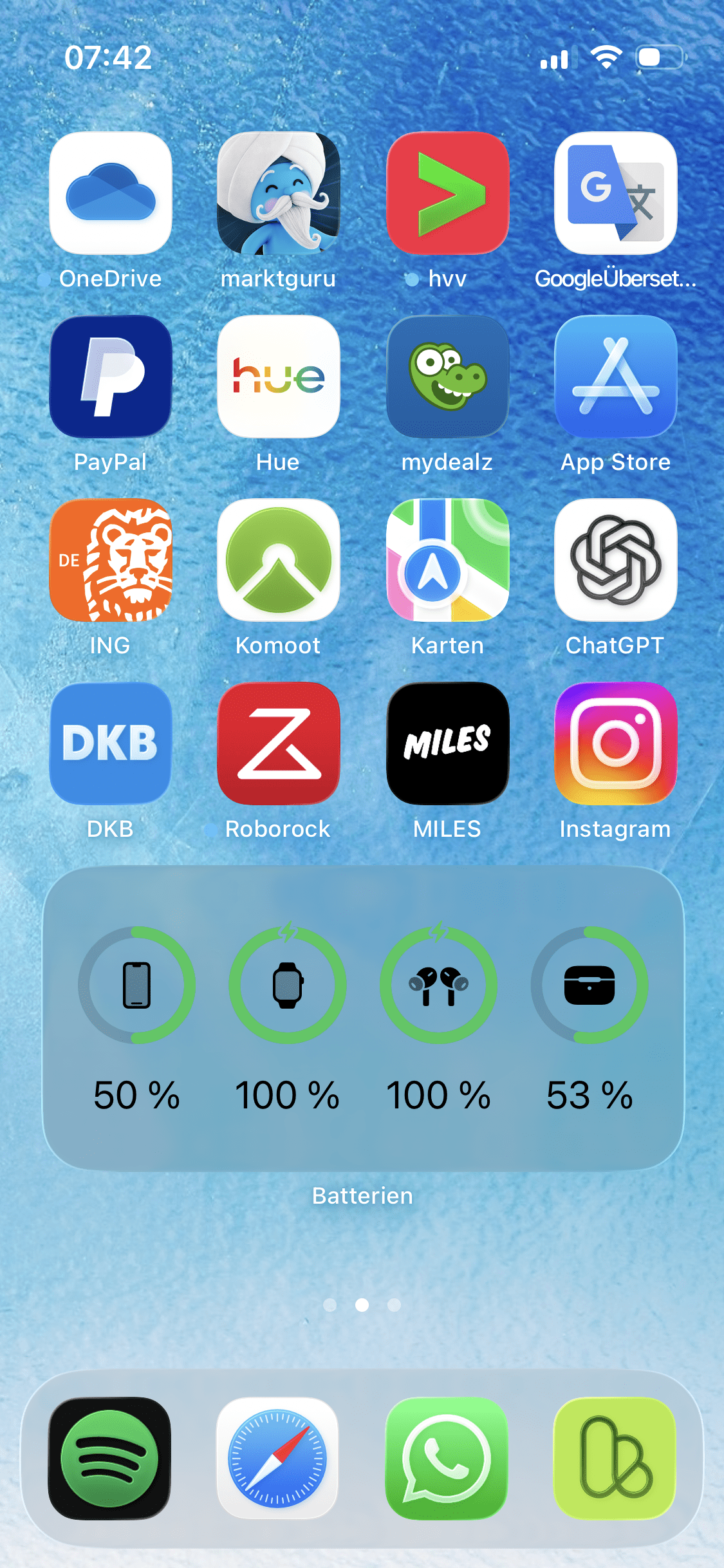Launch marktguru
The width and height of the screenshot is (724, 1568).
[279, 193]
